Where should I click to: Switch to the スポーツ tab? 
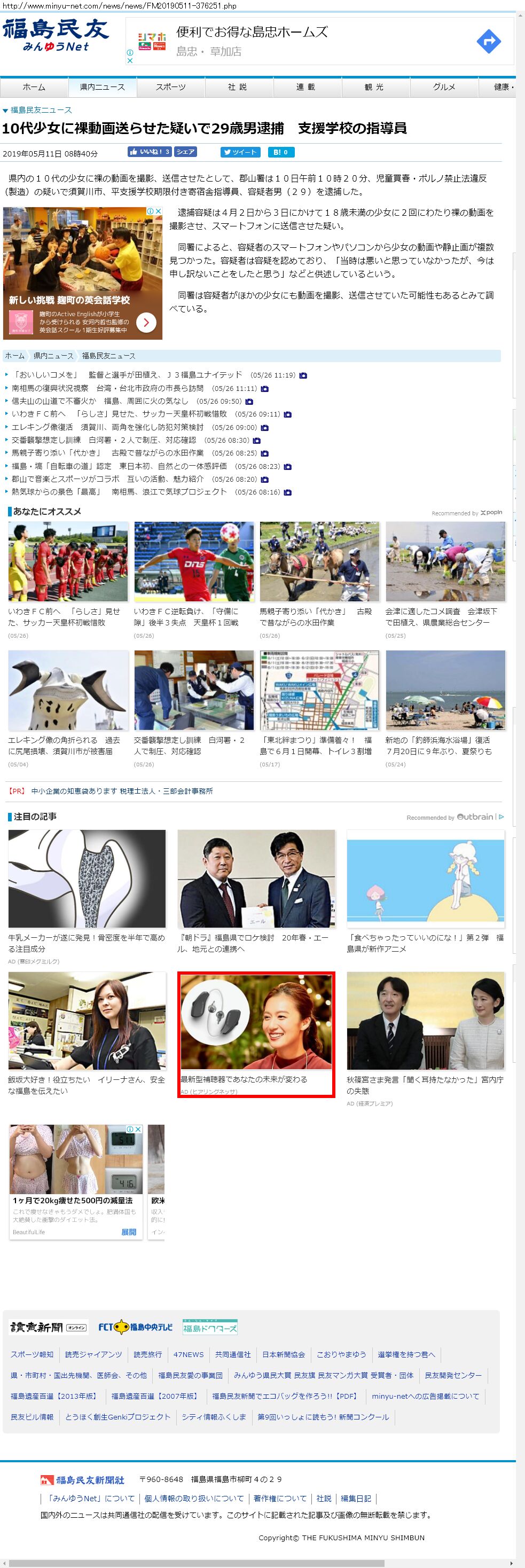[170, 87]
